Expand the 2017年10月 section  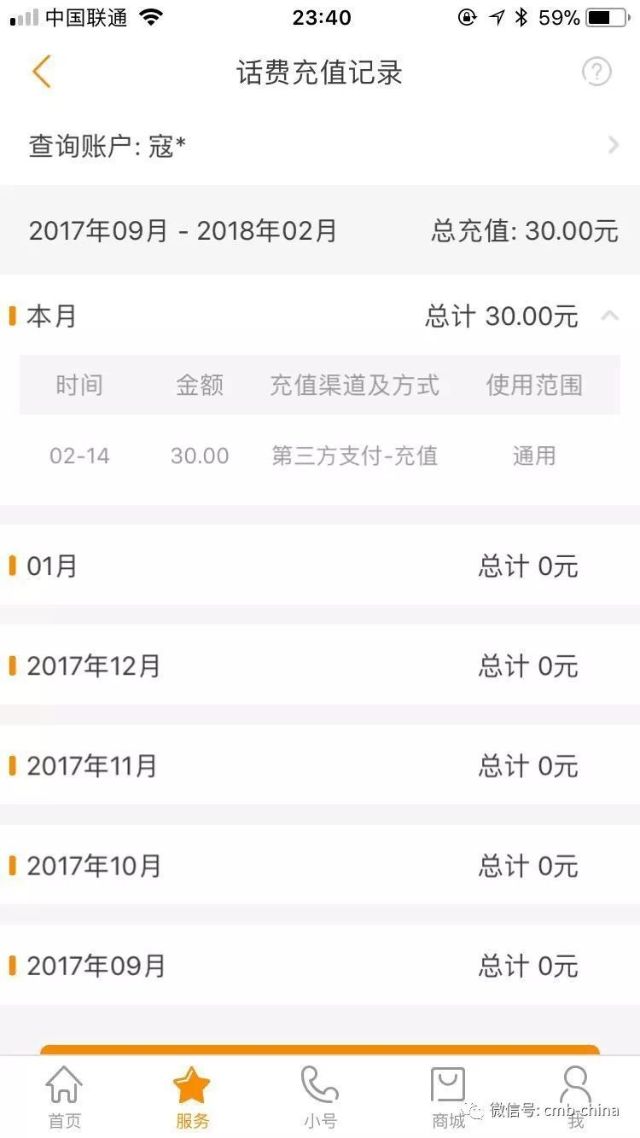click(320, 865)
